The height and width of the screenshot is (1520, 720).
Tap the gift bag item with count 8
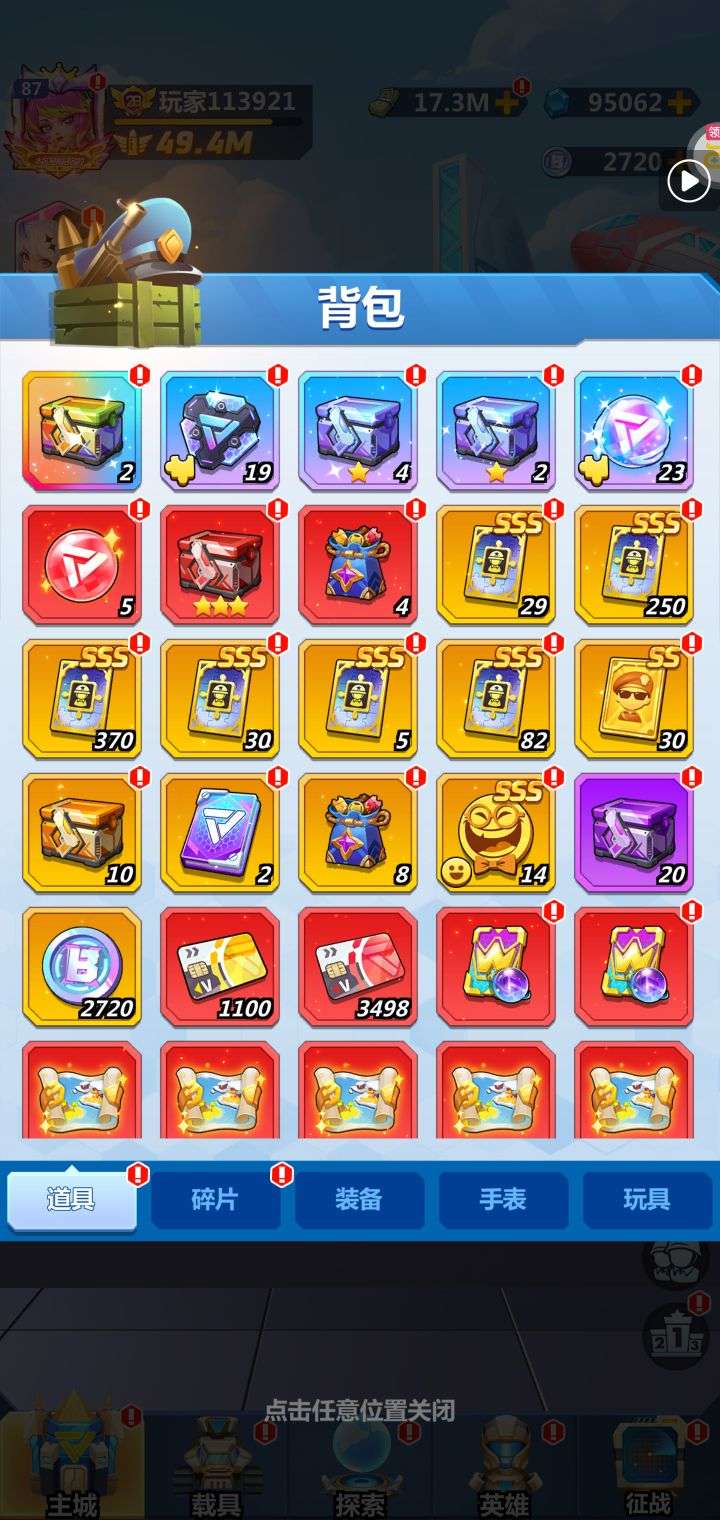pos(358,833)
